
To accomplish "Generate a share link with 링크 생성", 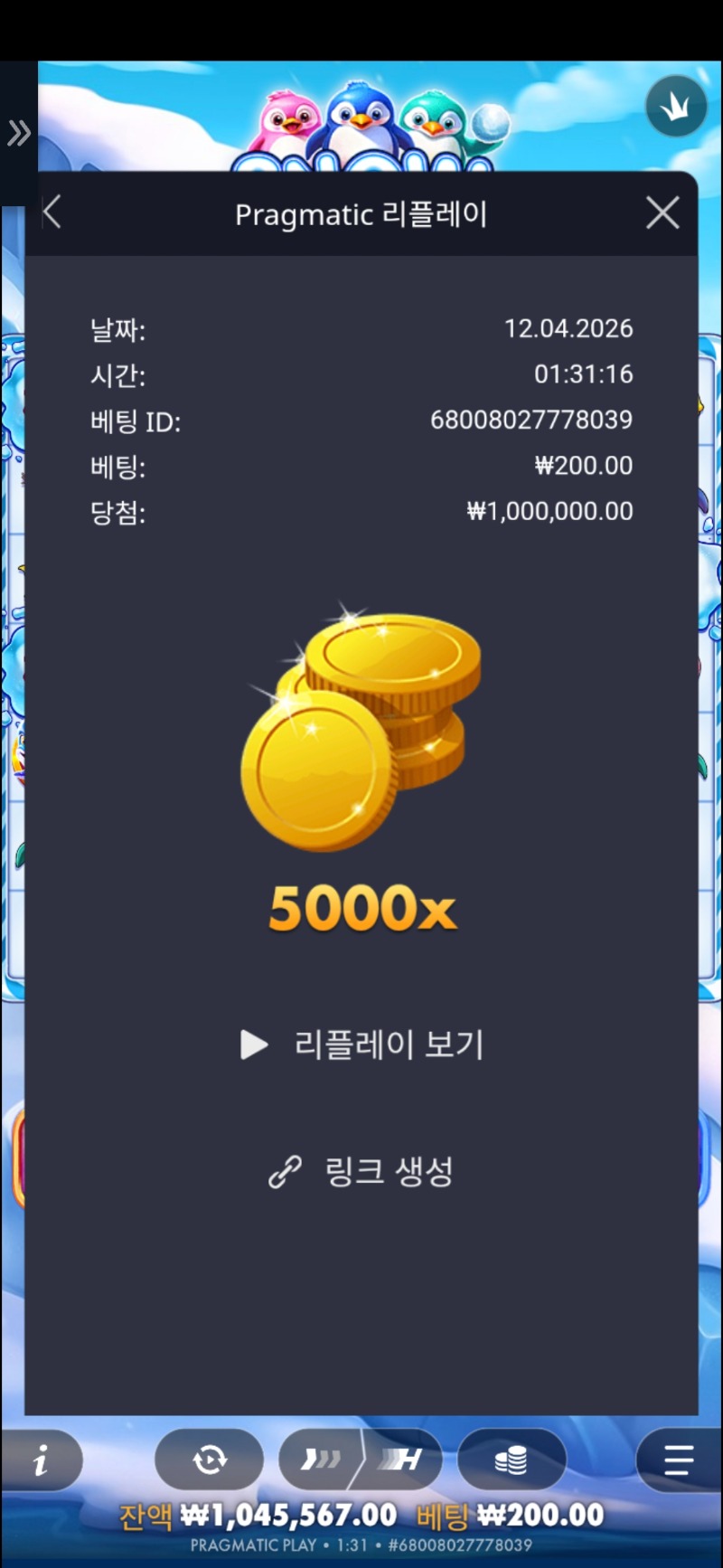I will 361,1172.
